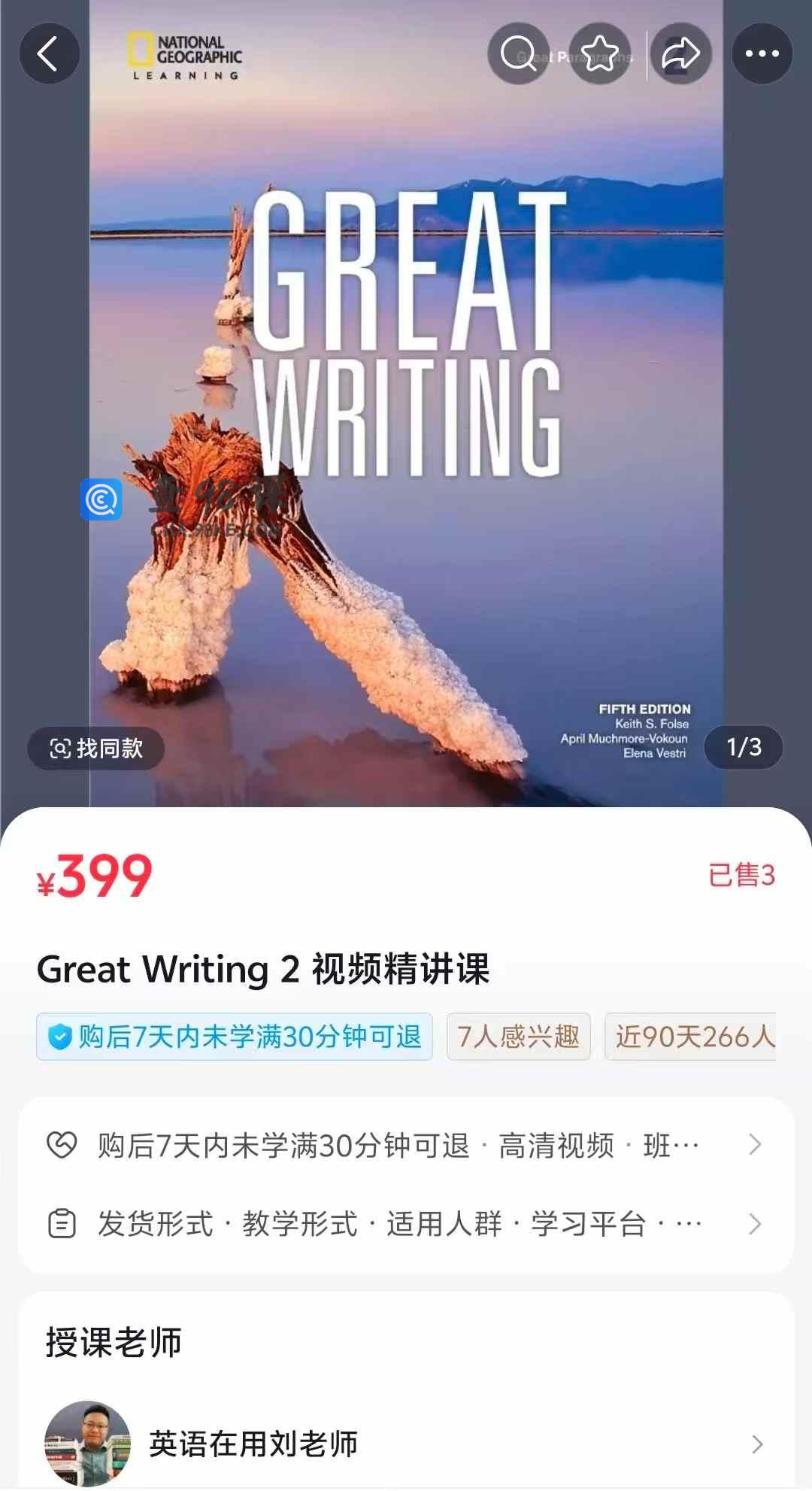812x1491 pixels.
Task: Expand the 发货形式 教学形式 details row
Action: pos(406,1224)
